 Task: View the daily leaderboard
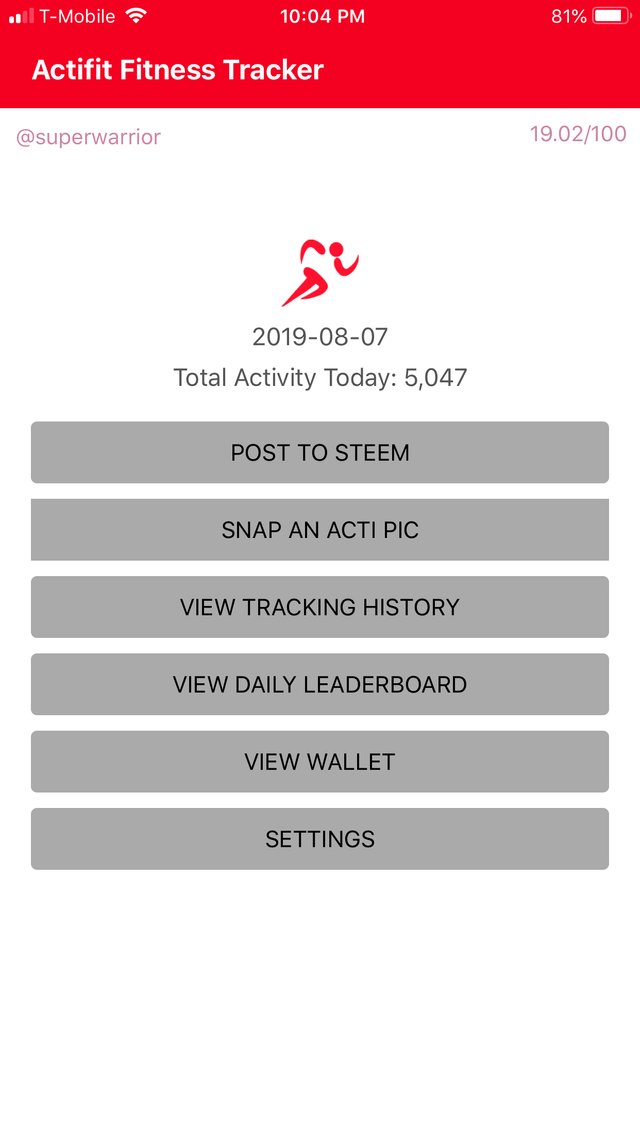(x=319, y=684)
